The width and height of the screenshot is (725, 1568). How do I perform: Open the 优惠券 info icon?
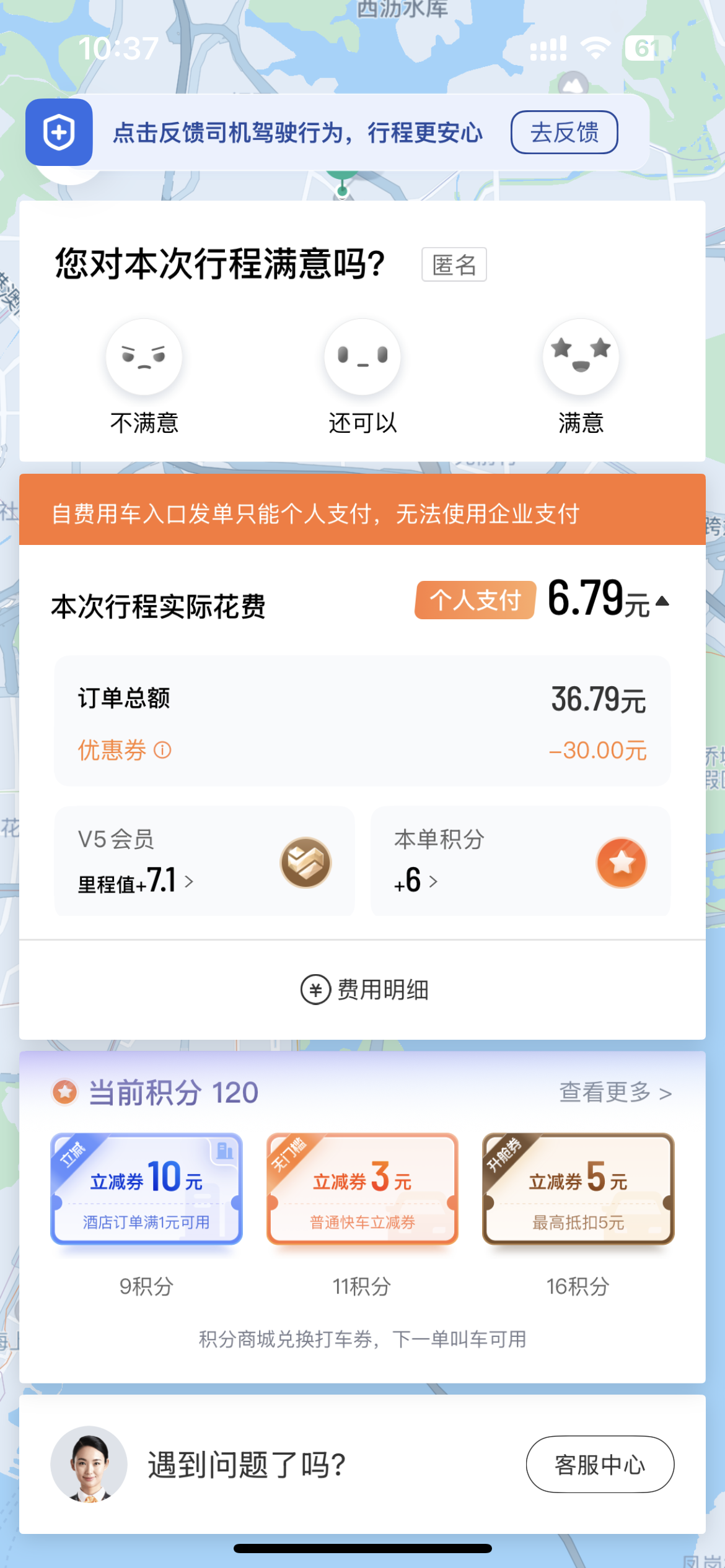pyautogui.click(x=162, y=751)
